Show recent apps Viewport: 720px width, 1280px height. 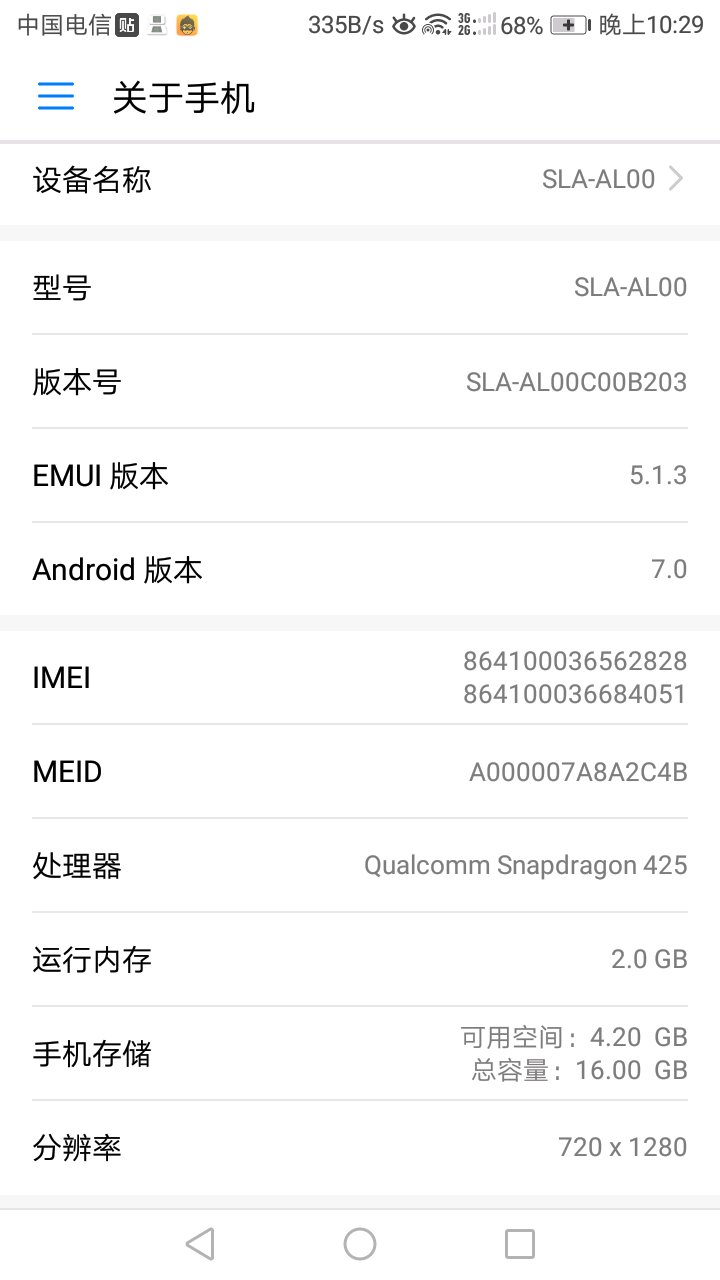tap(520, 1244)
